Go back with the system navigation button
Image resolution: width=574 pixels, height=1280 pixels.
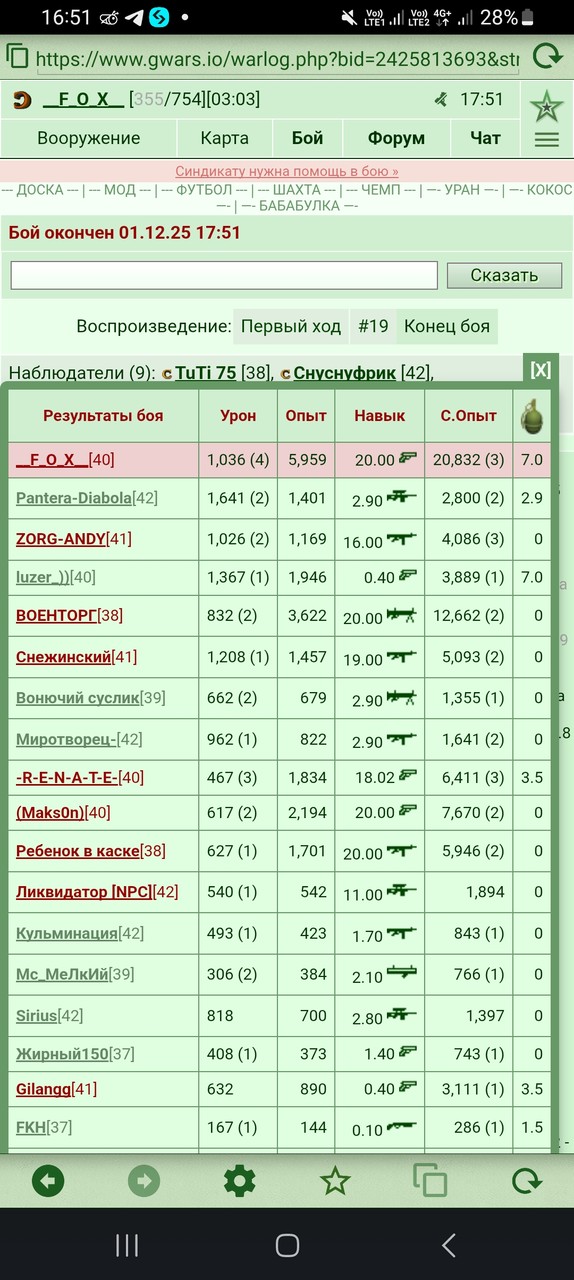pyautogui.click(x=449, y=1244)
